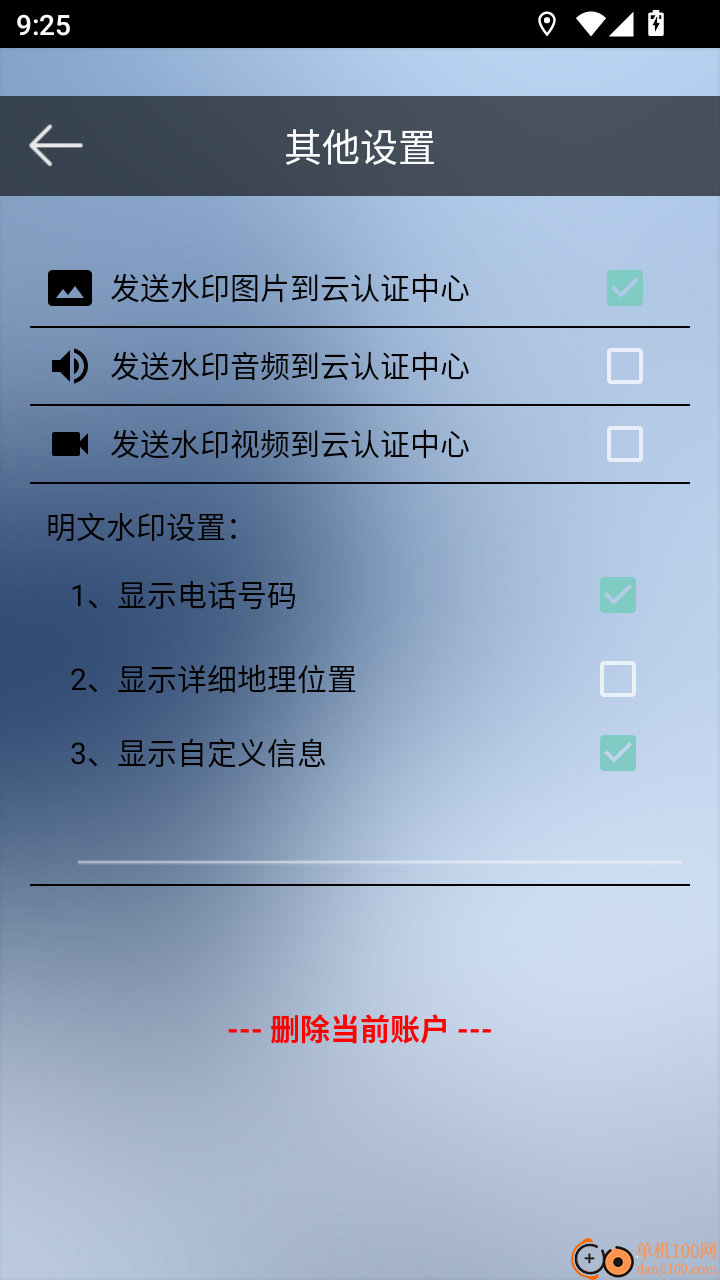
Task: Click the video camera icon
Action: tap(69, 444)
